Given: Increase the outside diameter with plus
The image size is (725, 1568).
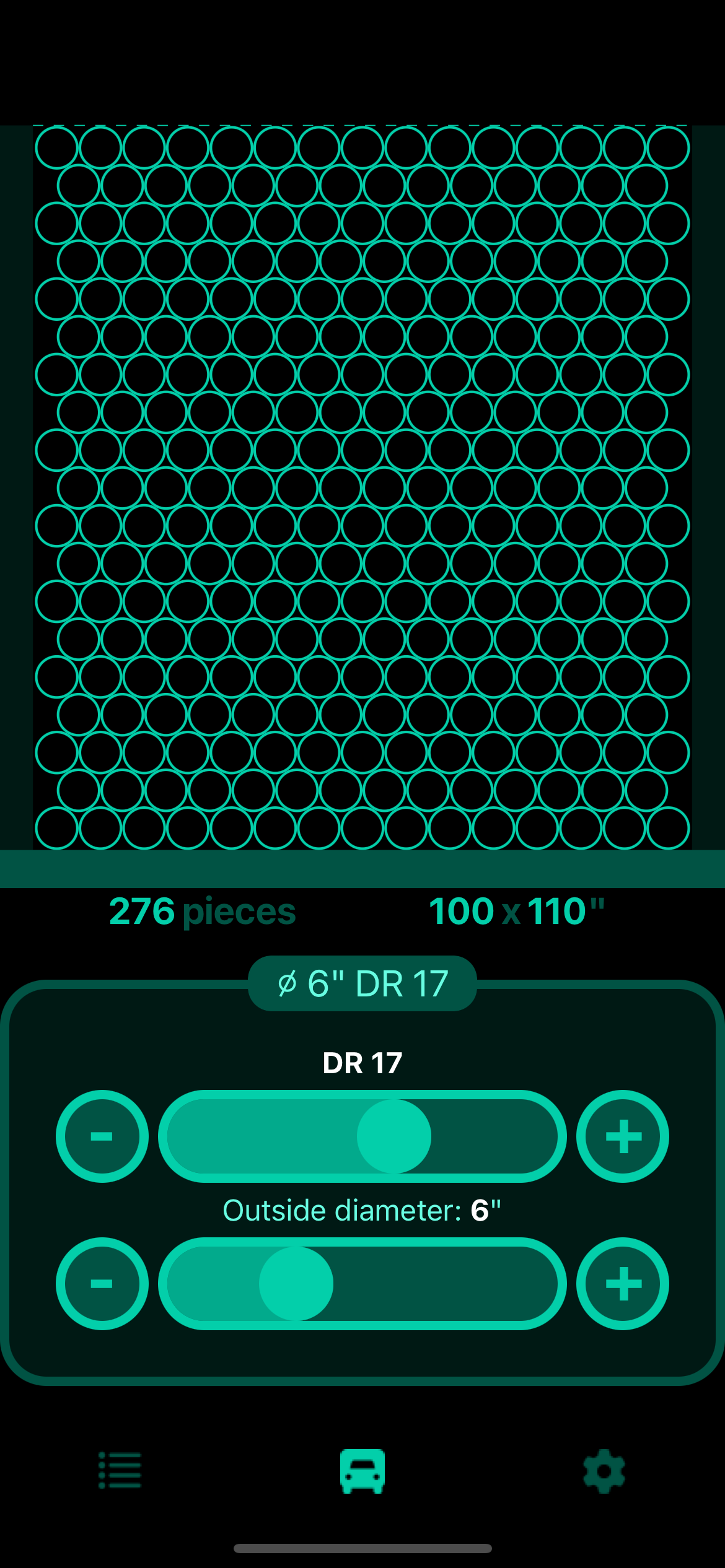Looking at the screenshot, I should coord(623,1284).
